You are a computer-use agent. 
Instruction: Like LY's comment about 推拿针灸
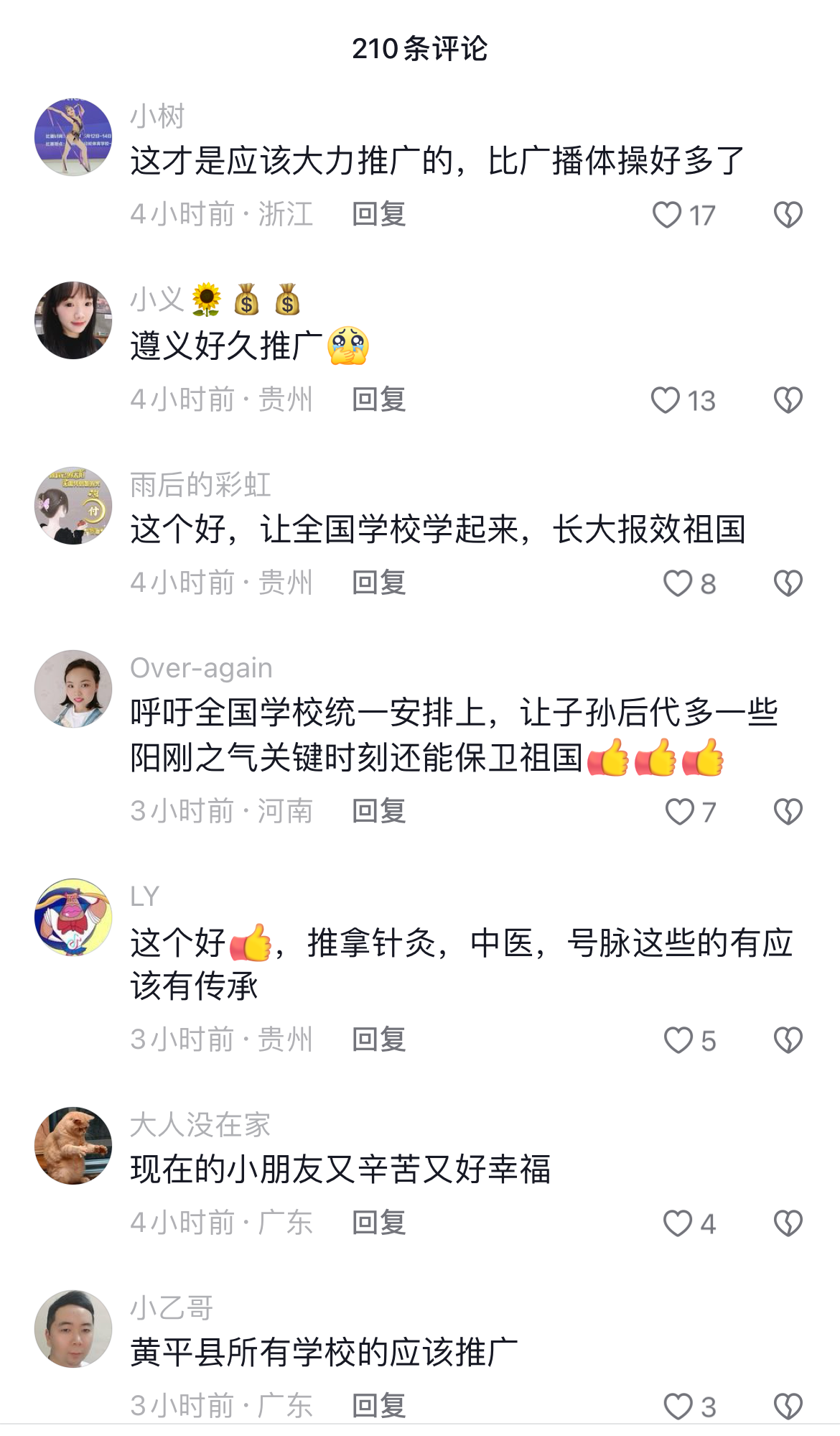tap(678, 1040)
